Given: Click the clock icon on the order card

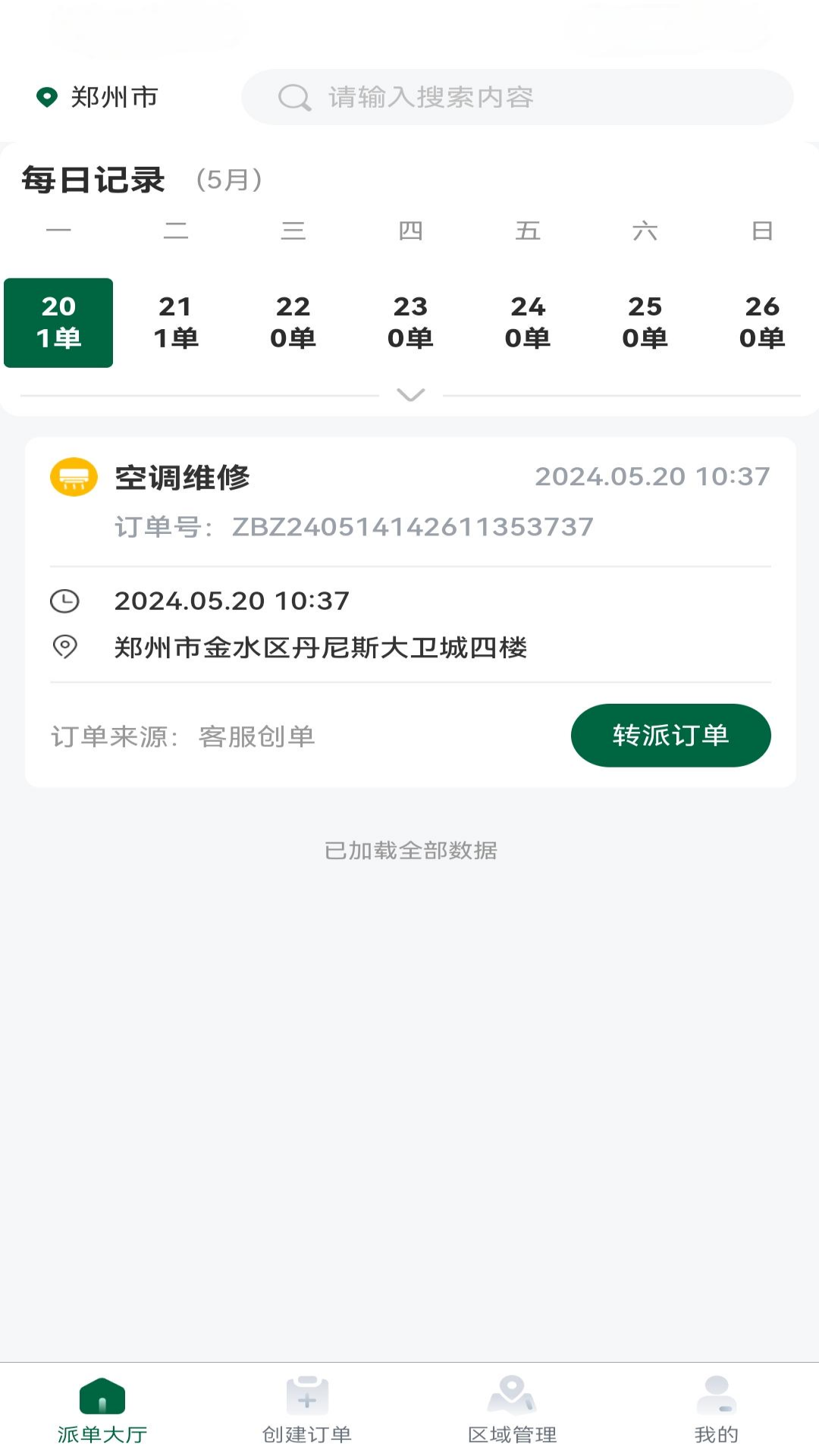Looking at the screenshot, I should coord(66,600).
